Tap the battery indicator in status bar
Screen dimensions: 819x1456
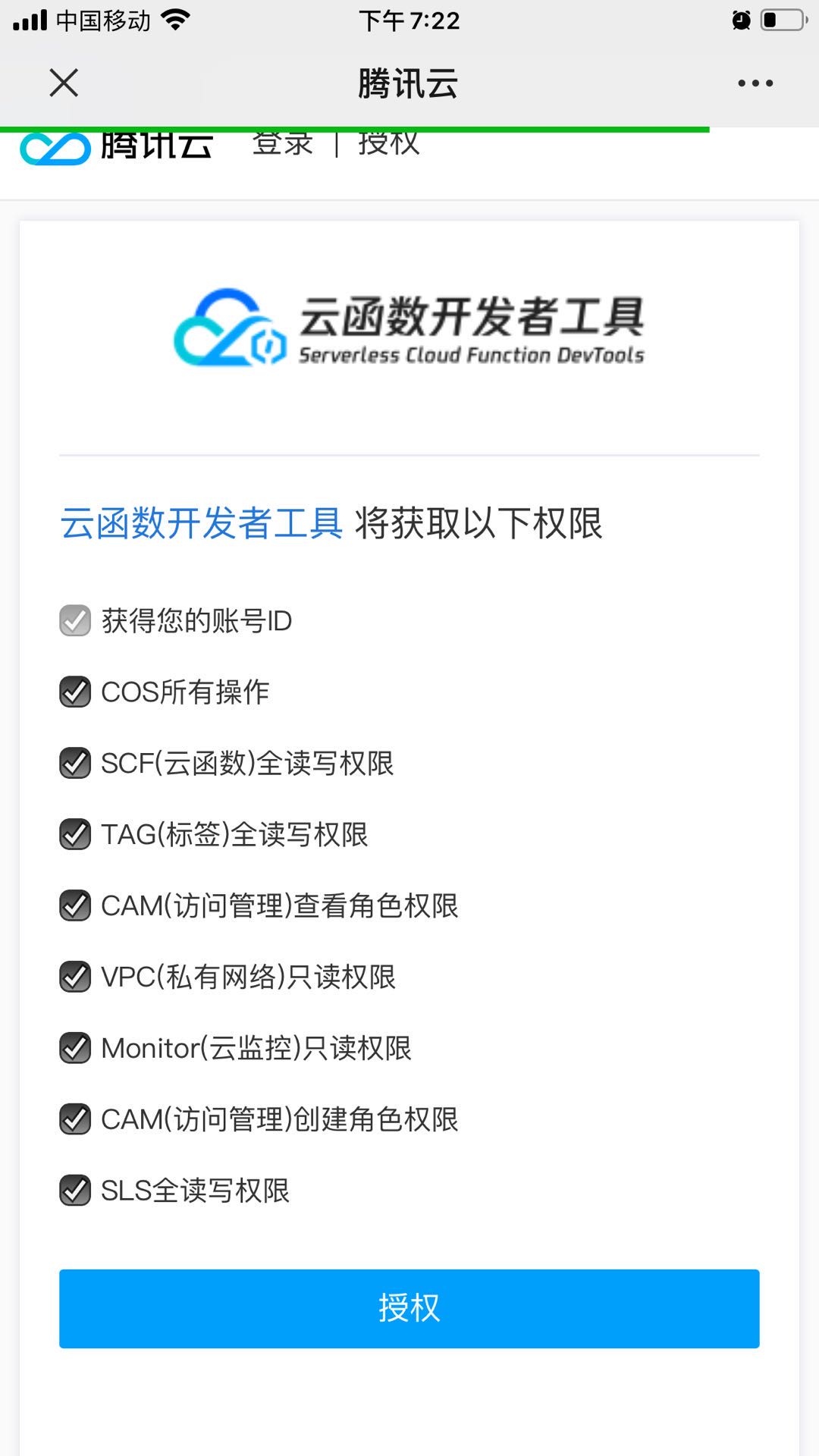click(781, 19)
